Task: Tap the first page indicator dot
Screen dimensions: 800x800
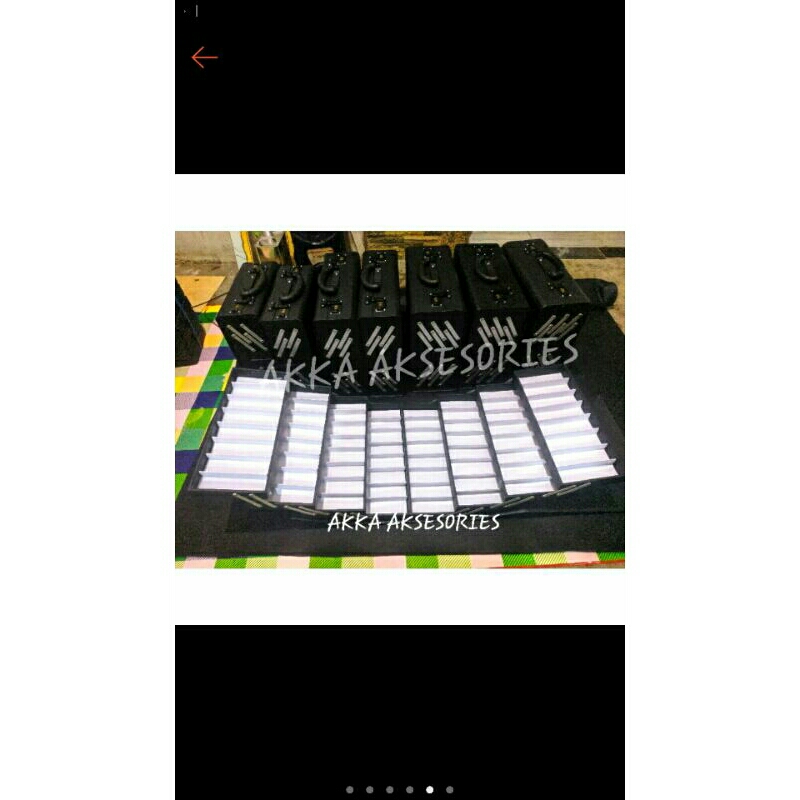Action: 350,789
